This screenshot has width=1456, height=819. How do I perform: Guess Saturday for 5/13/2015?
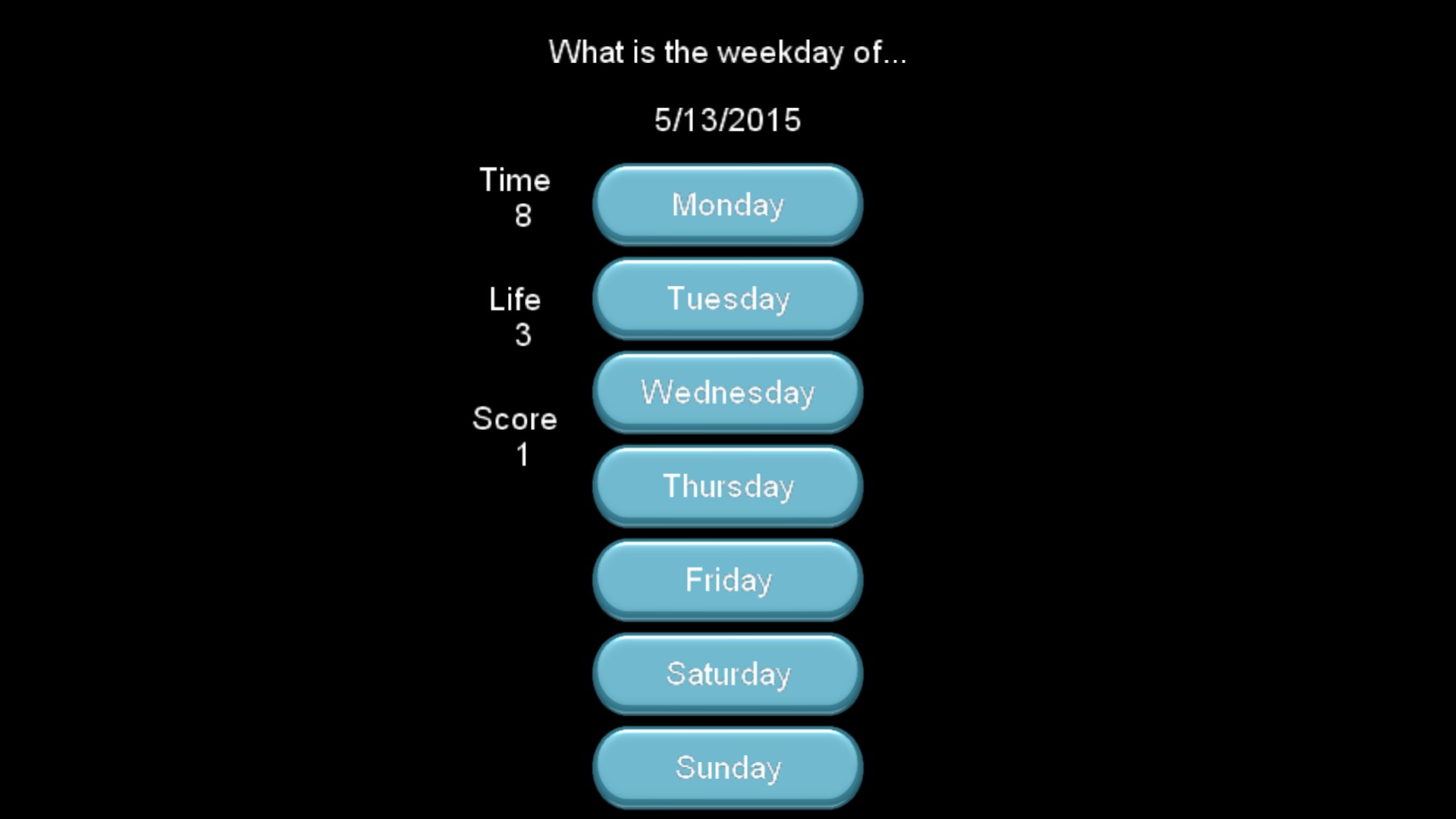[727, 673]
